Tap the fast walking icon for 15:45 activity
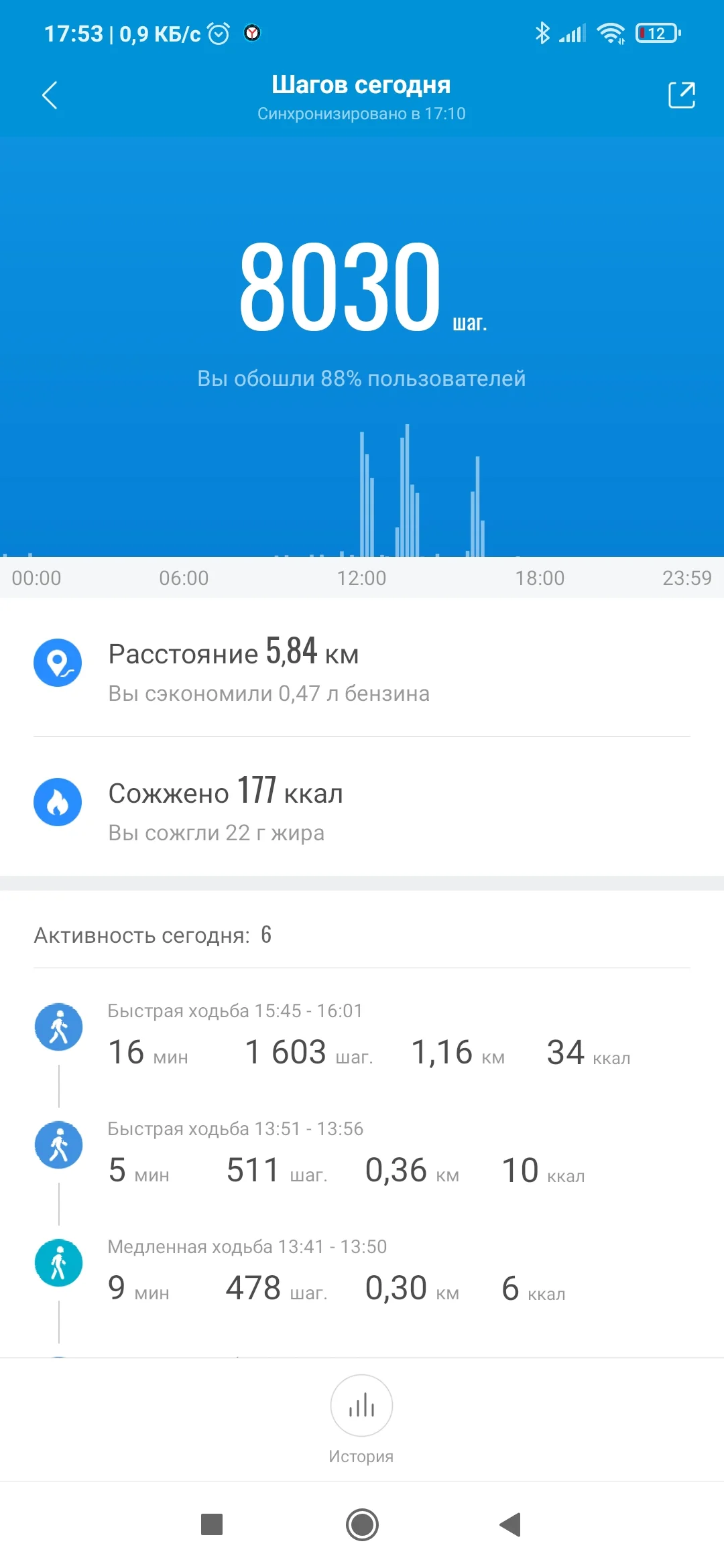This screenshot has height=1568, width=724. [59, 1026]
